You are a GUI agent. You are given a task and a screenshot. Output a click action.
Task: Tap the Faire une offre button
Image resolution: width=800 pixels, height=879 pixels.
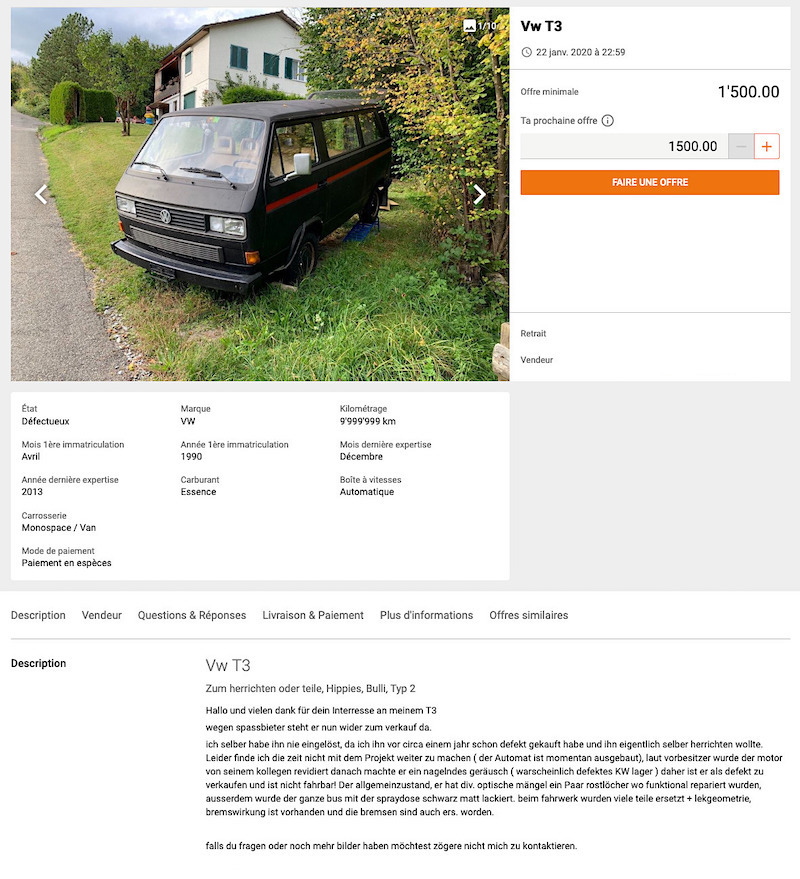tap(650, 182)
